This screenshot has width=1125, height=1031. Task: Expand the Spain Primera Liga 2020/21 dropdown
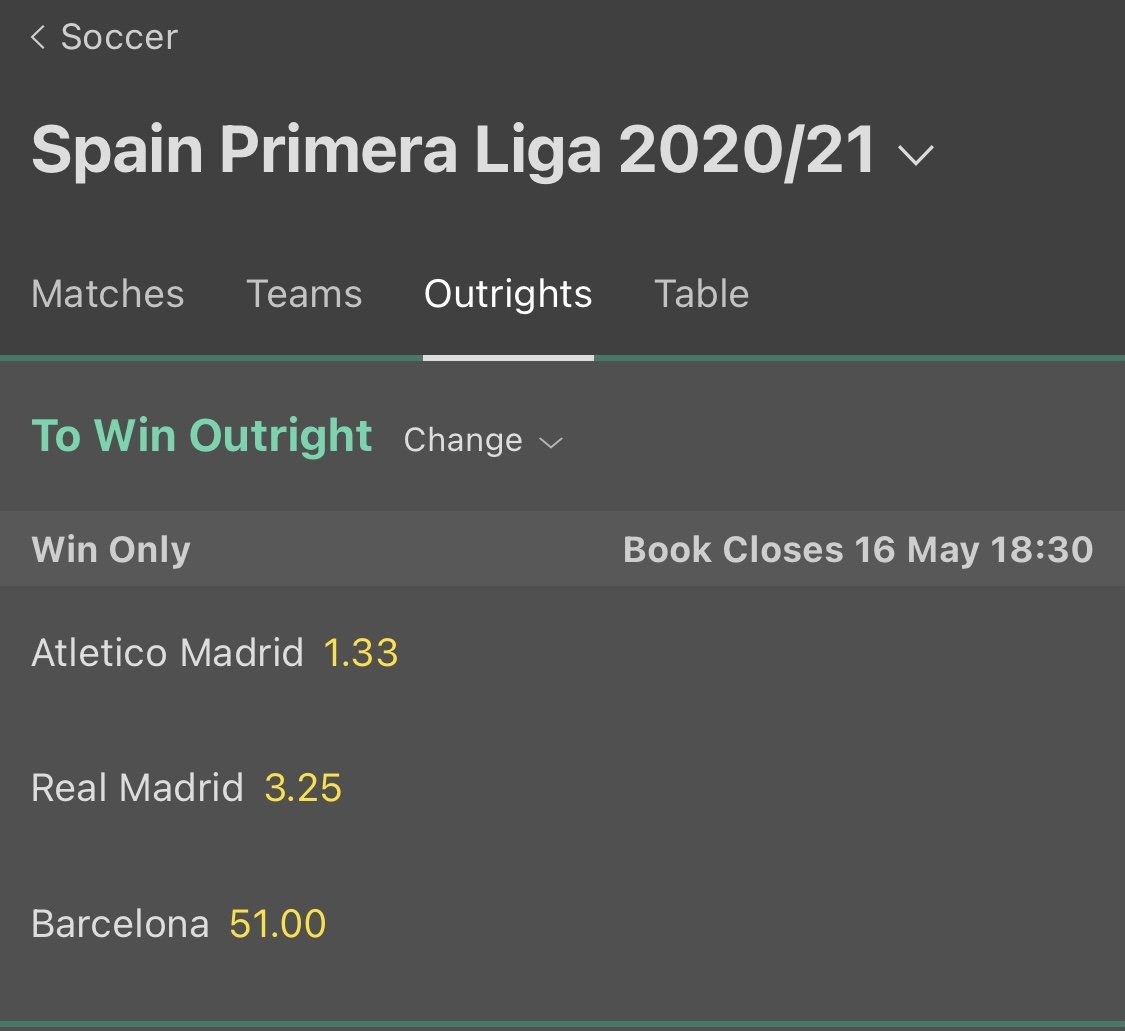click(915, 155)
